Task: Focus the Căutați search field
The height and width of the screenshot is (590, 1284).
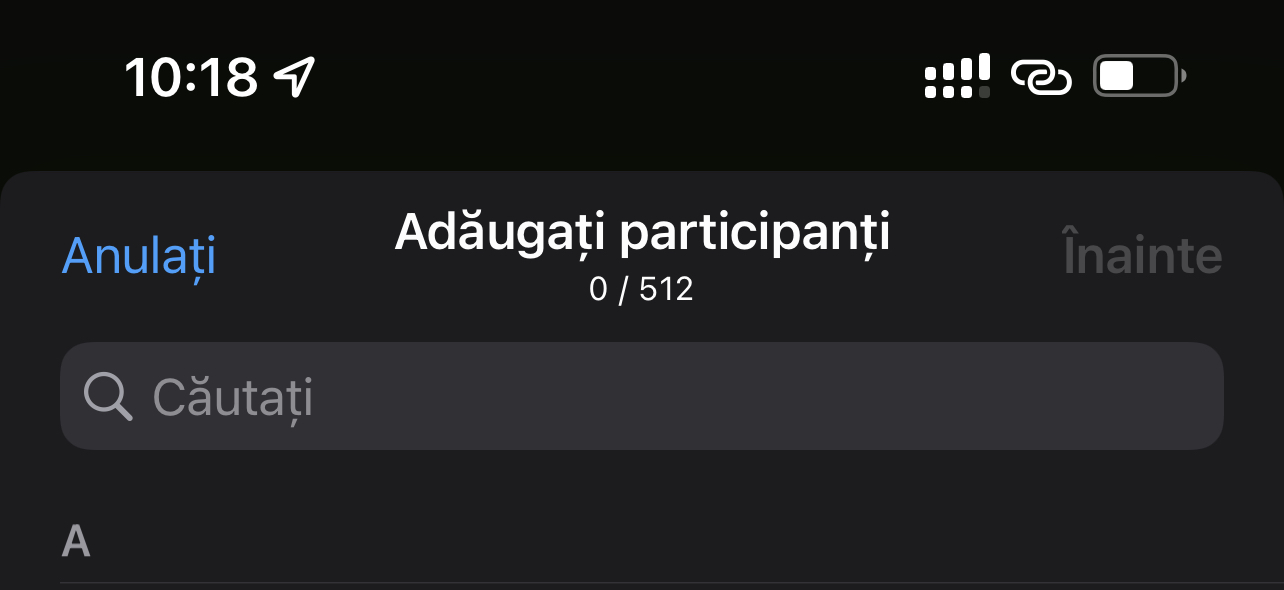Action: point(640,397)
